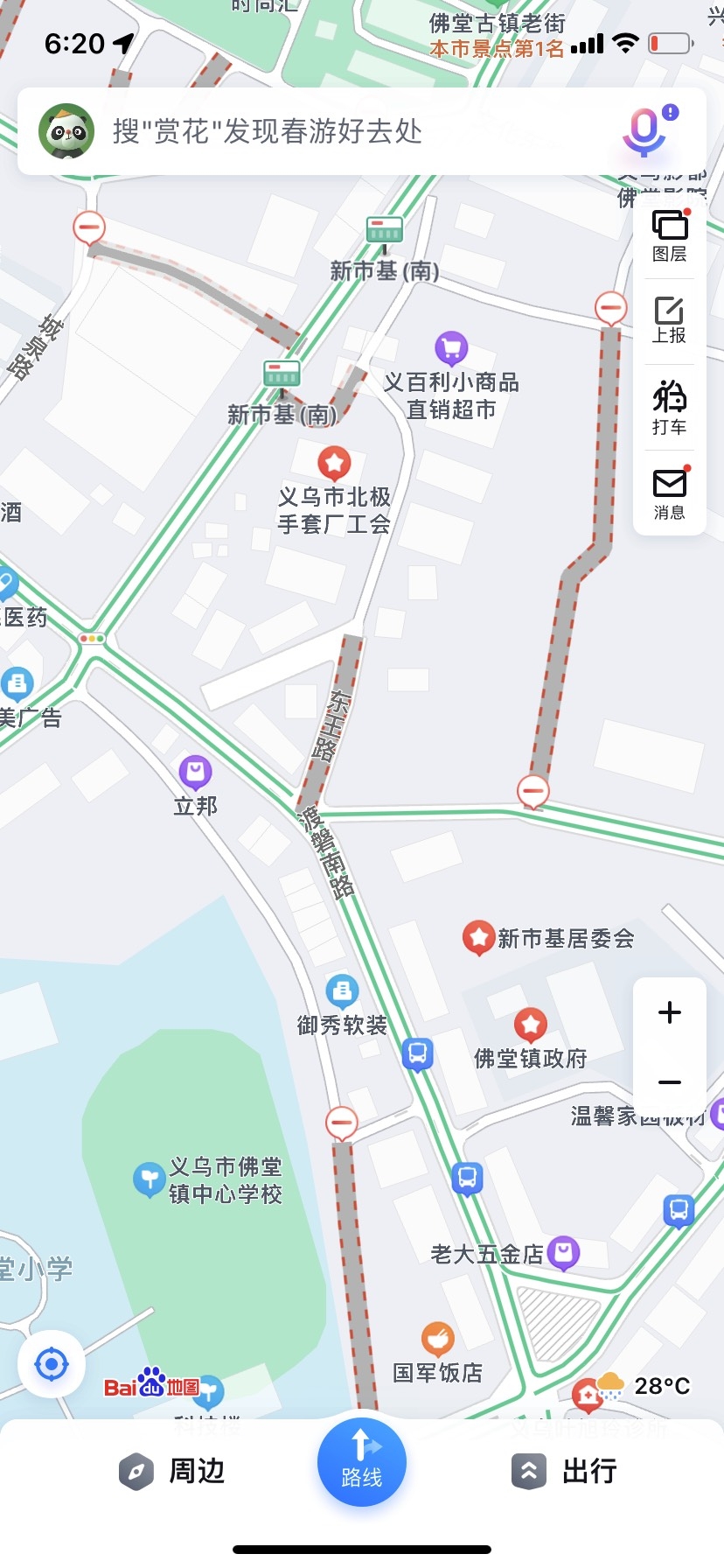This screenshot has width=724, height=1568.
Task: Open the search box for 赏花
Action: pyautogui.click(x=350, y=131)
